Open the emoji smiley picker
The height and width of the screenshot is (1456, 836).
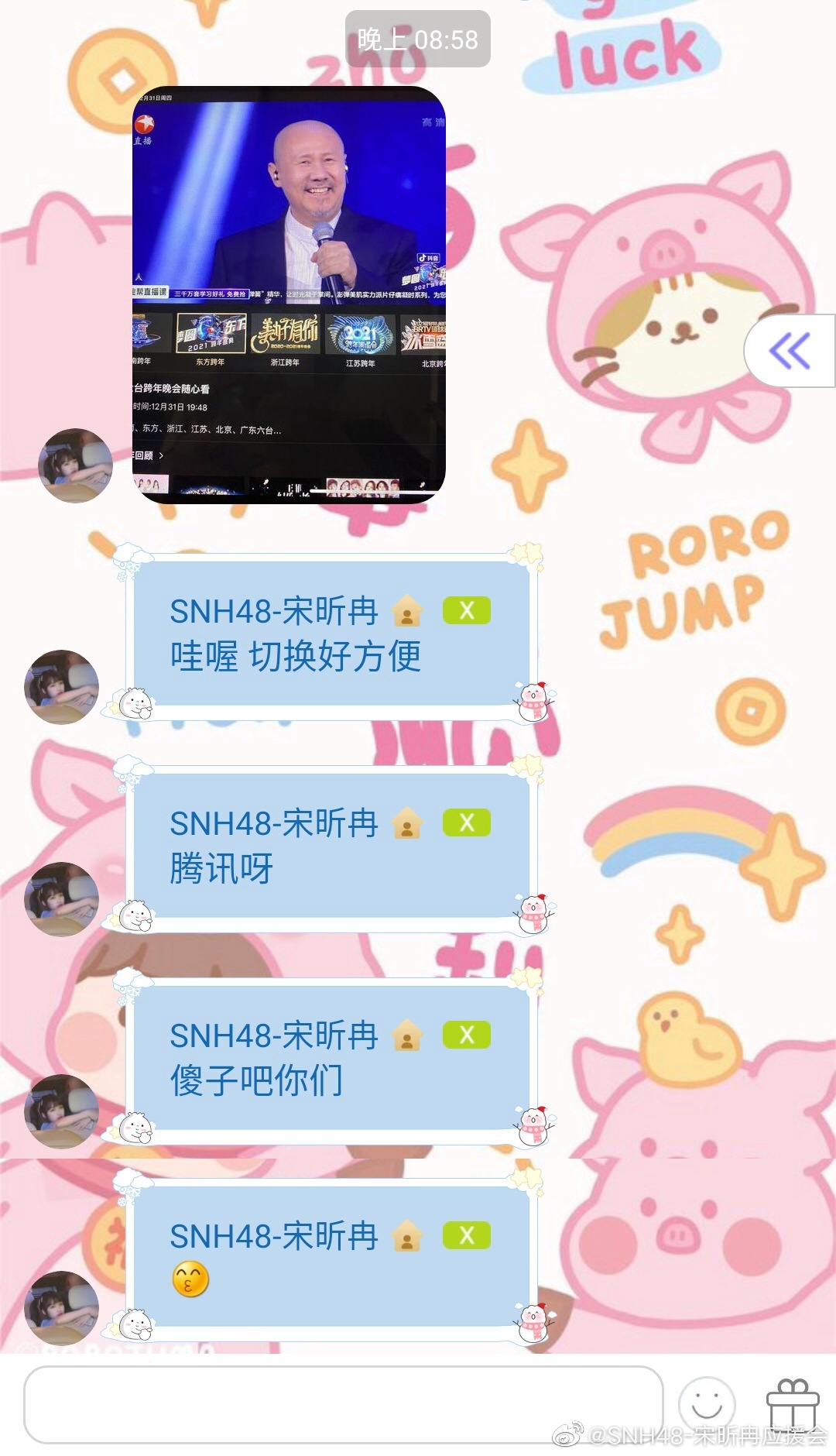[706, 1404]
